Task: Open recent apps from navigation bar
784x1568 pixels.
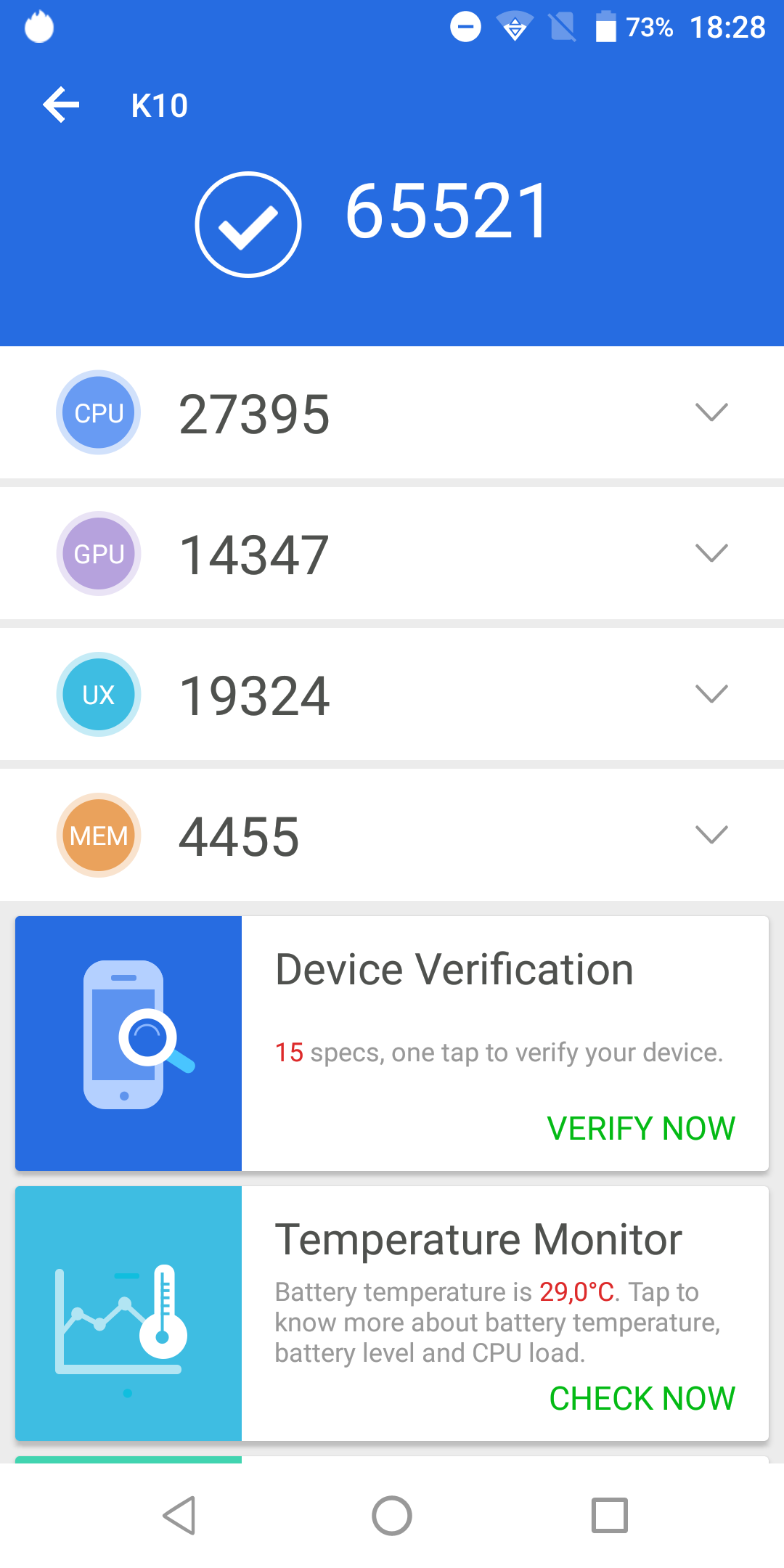Action: [x=609, y=1516]
